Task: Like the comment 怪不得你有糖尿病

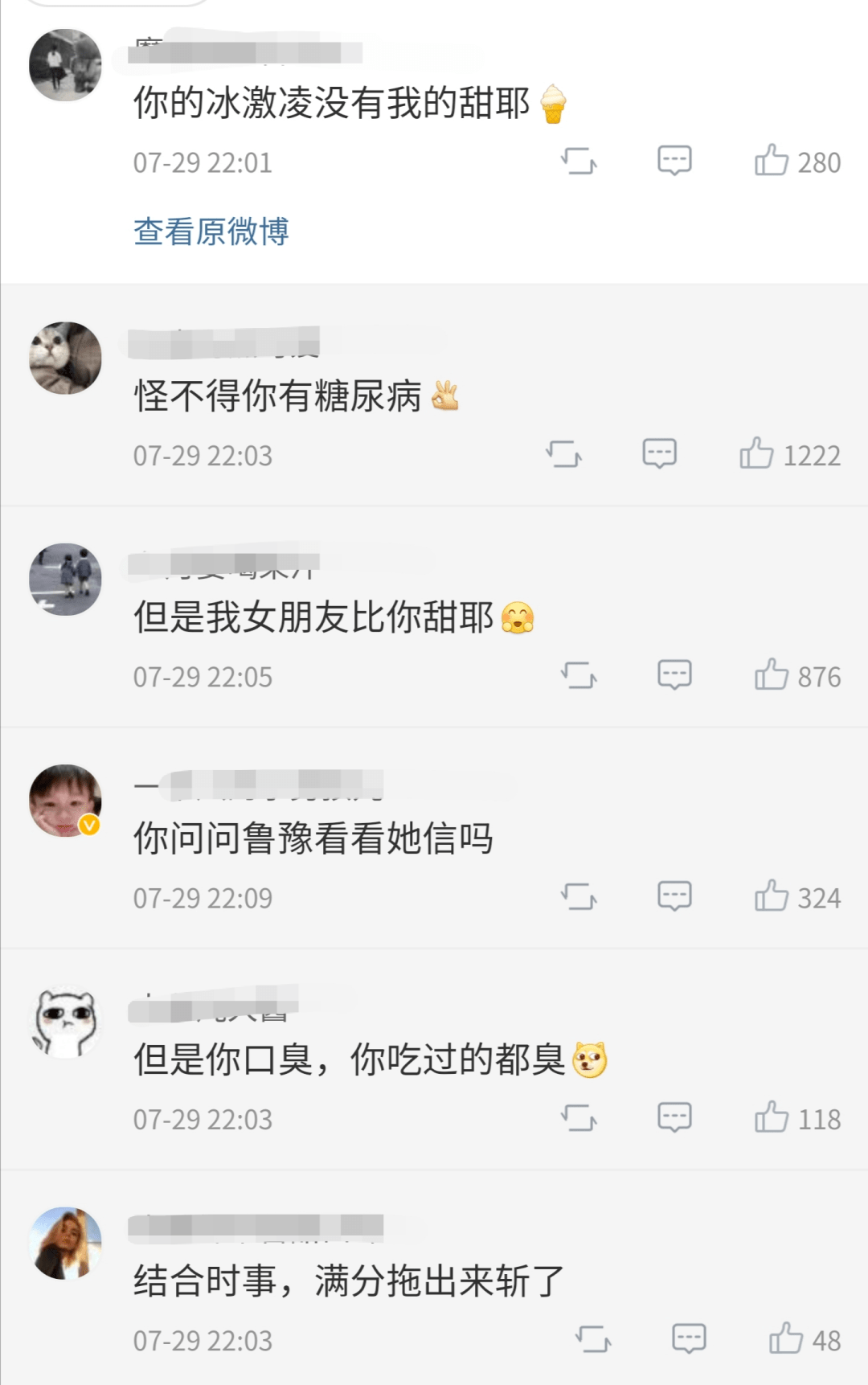Action: pyautogui.click(x=756, y=454)
